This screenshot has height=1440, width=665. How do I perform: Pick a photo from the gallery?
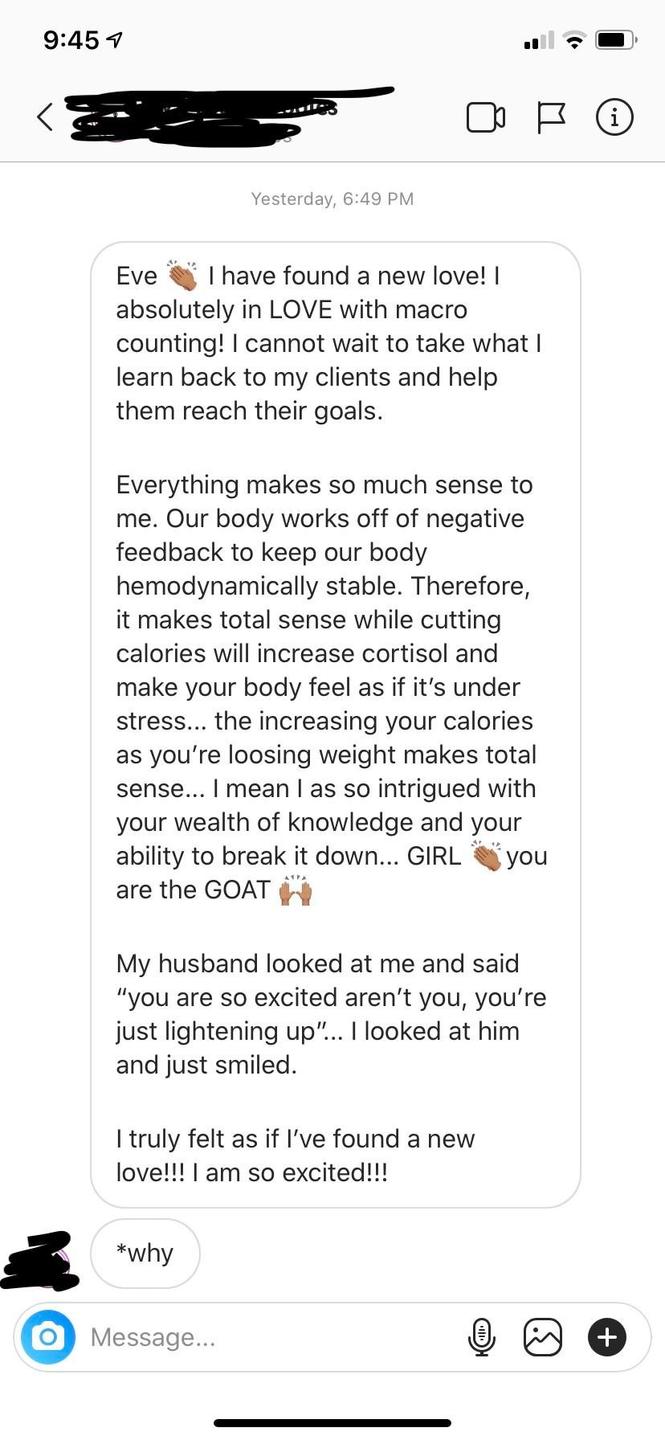(543, 1337)
